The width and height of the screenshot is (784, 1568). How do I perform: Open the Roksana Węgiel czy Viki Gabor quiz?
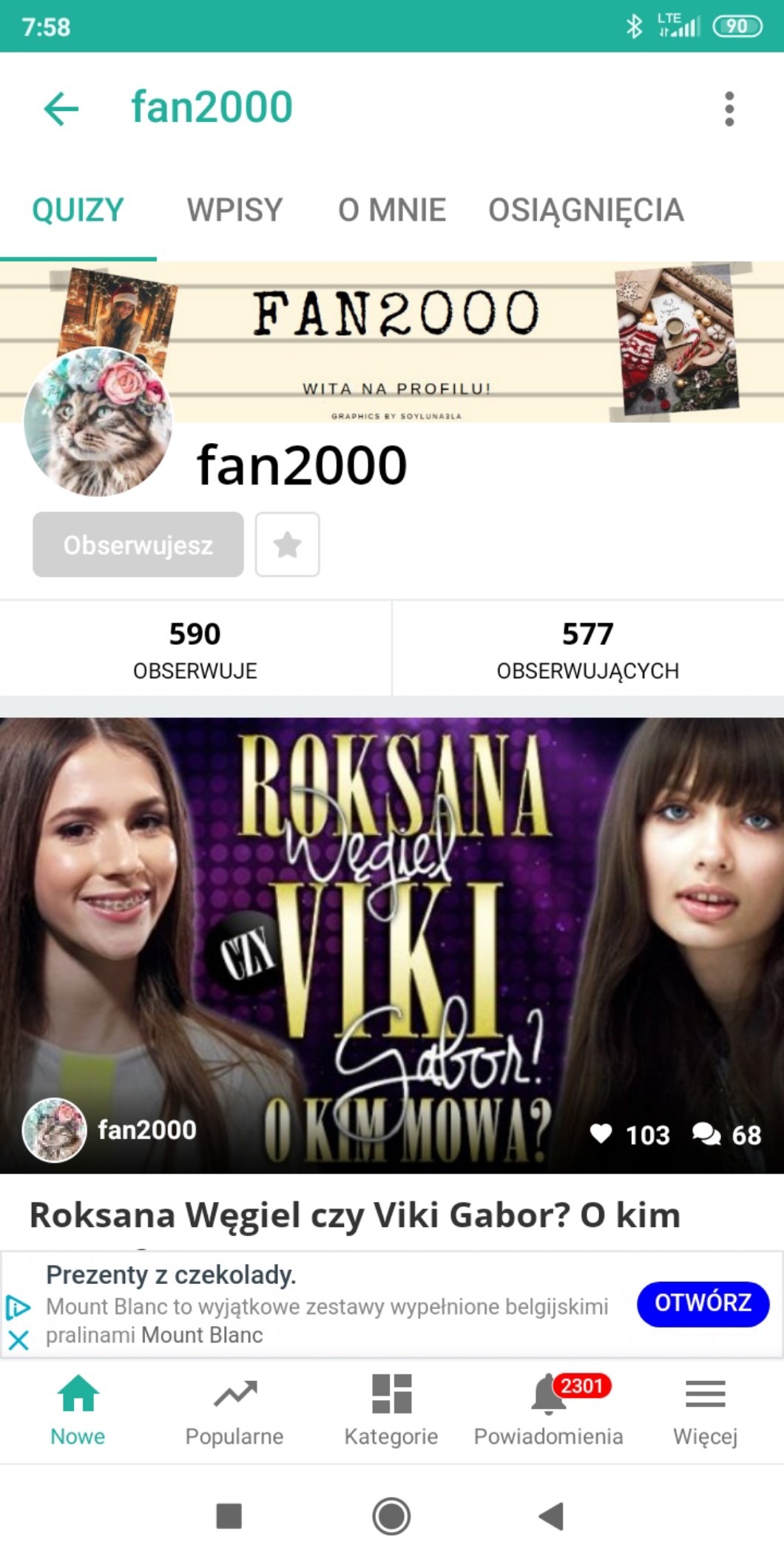pos(392,945)
